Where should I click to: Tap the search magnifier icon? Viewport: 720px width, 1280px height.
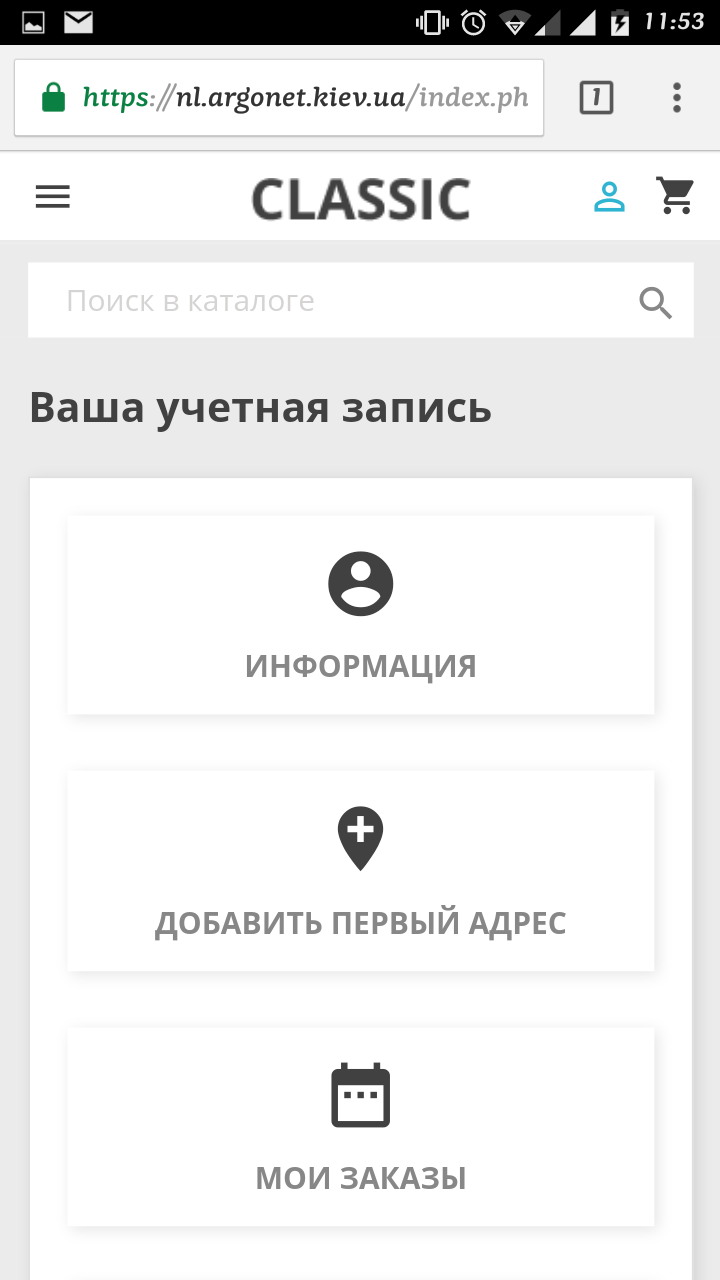click(655, 302)
